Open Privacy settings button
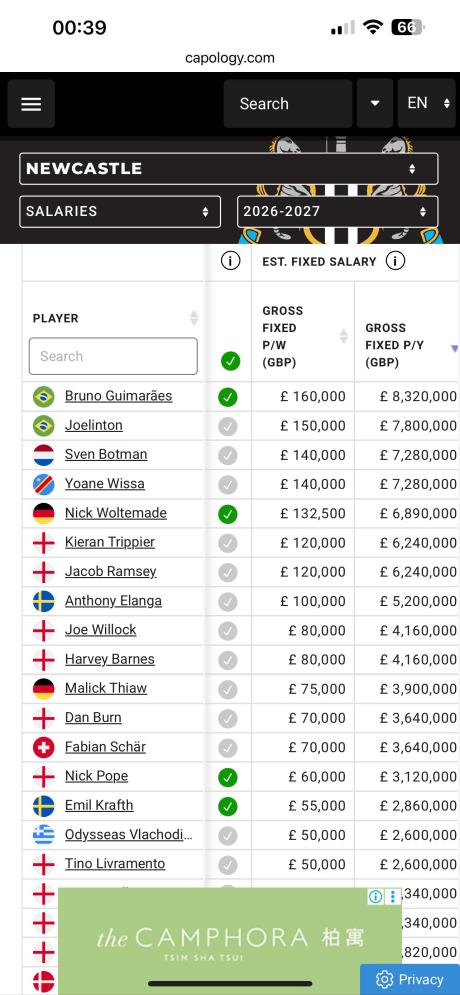The height and width of the screenshot is (995, 460). click(x=410, y=979)
